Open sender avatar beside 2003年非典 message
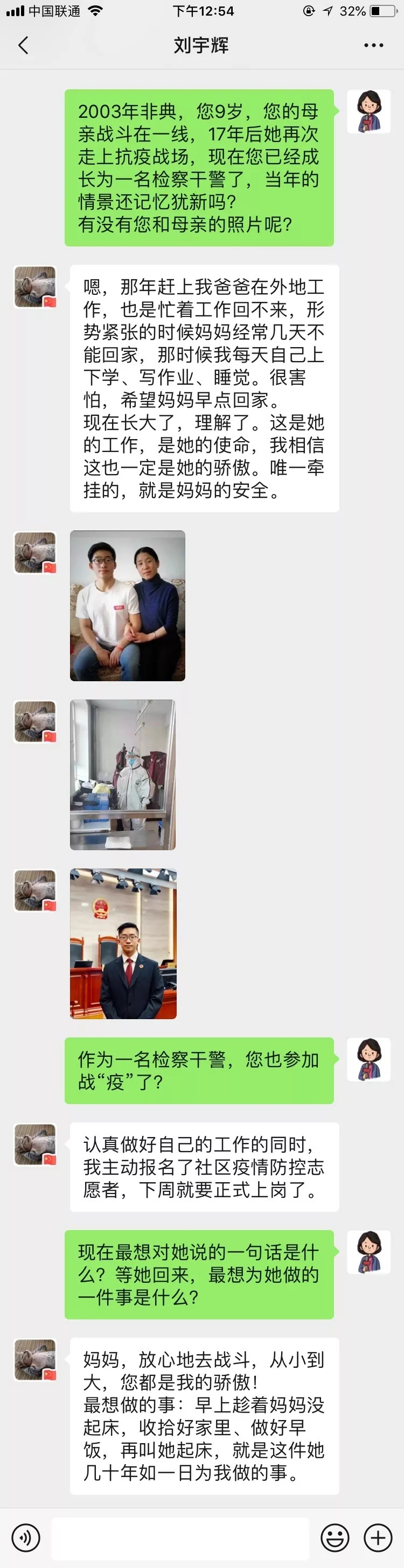 [368, 111]
